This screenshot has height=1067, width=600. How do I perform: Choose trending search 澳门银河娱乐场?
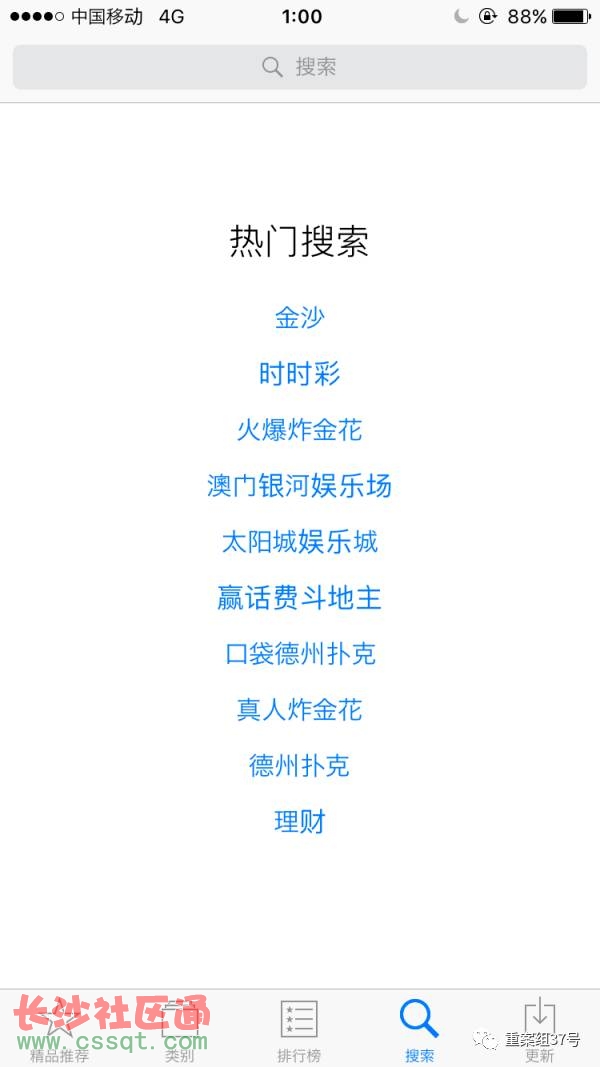tap(299, 486)
